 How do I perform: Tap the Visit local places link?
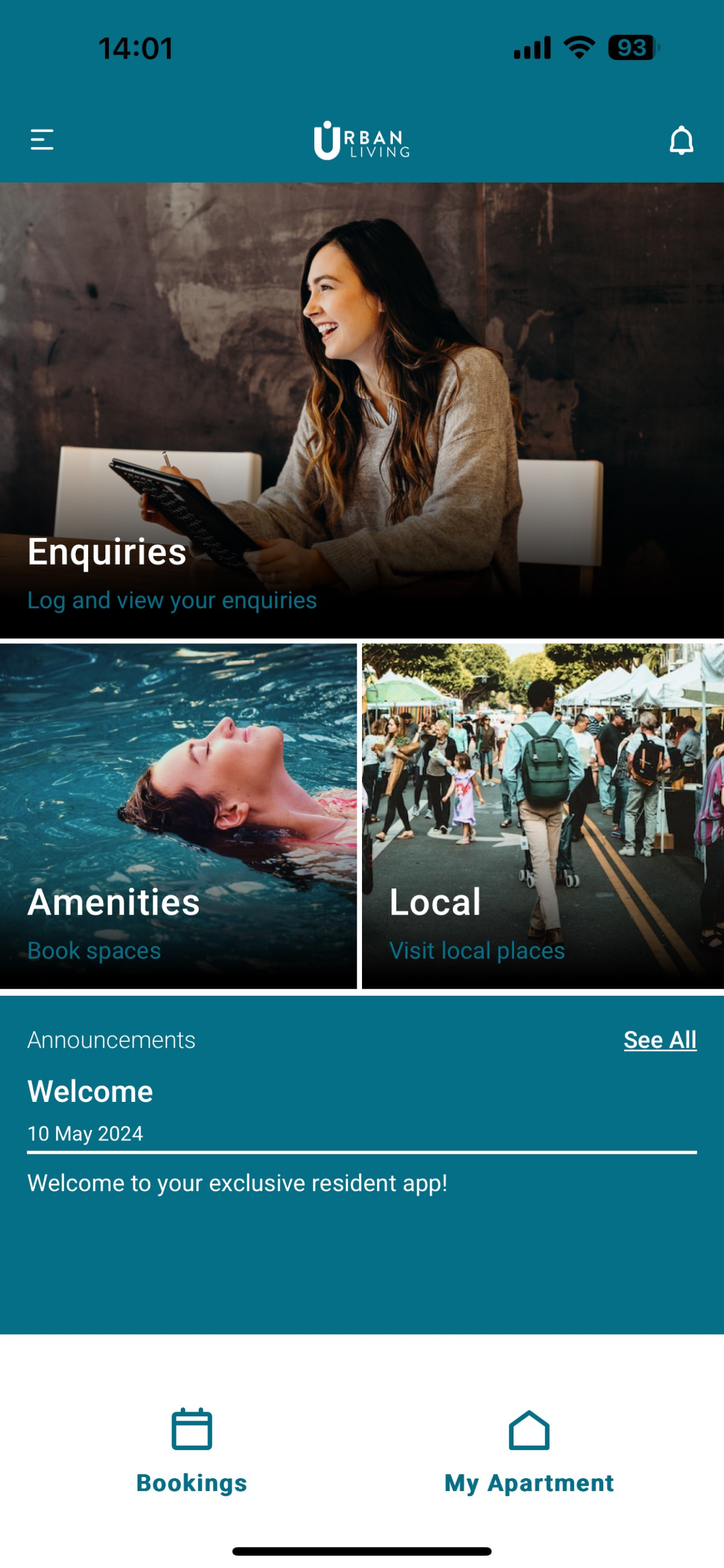[477, 950]
